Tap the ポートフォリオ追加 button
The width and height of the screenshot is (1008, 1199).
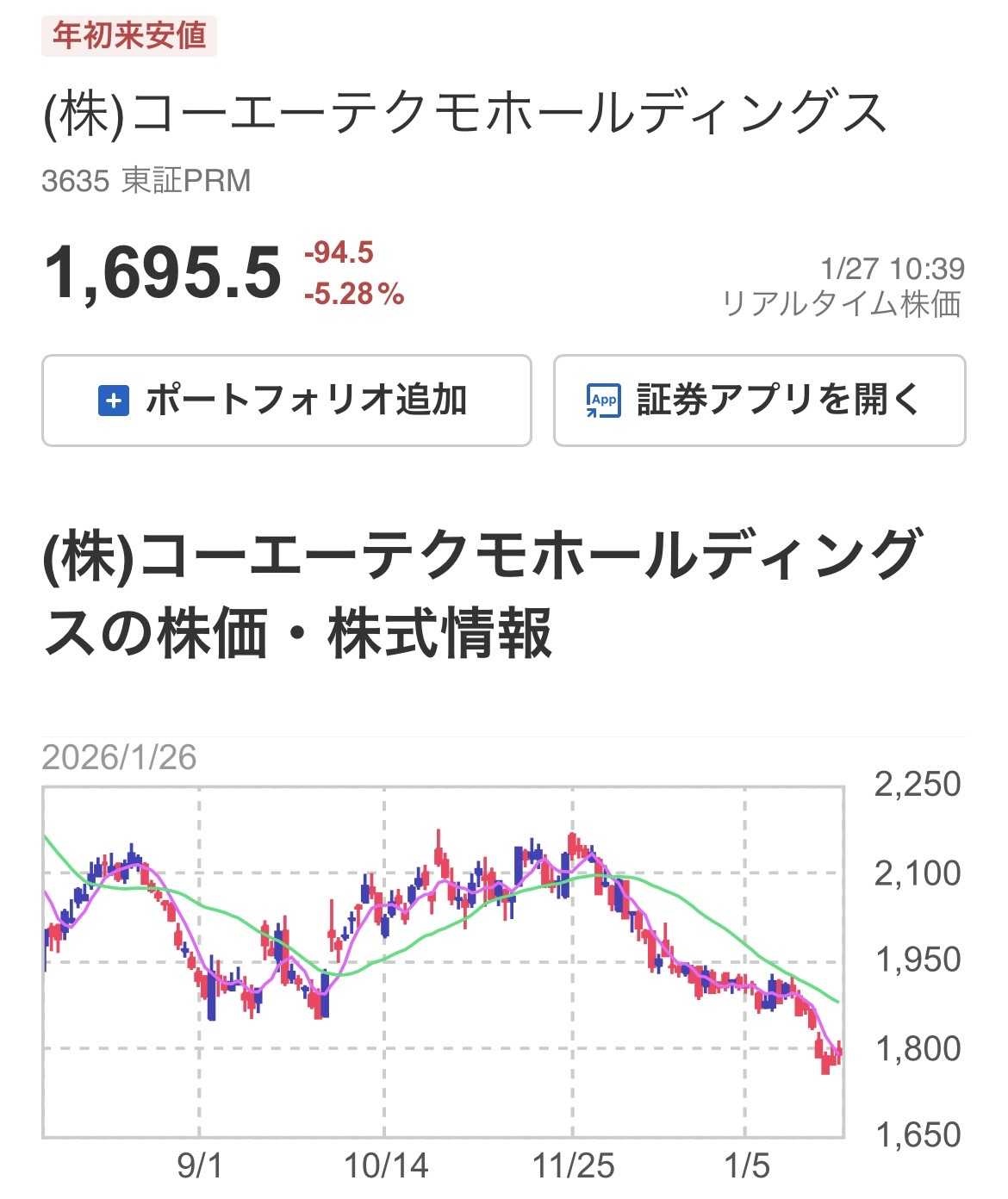click(x=286, y=401)
